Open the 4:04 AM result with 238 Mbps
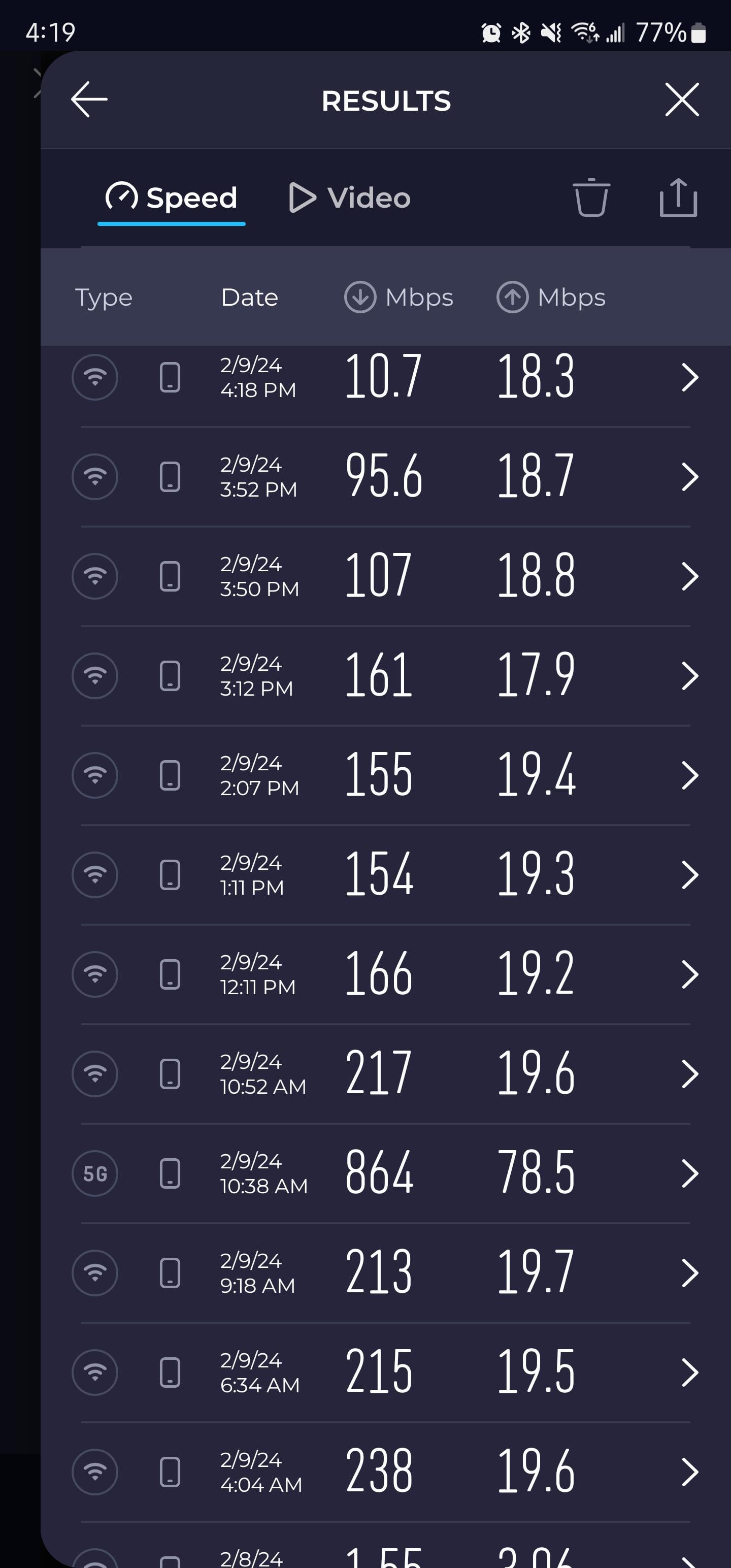Viewport: 731px width, 1568px height. tap(385, 1472)
